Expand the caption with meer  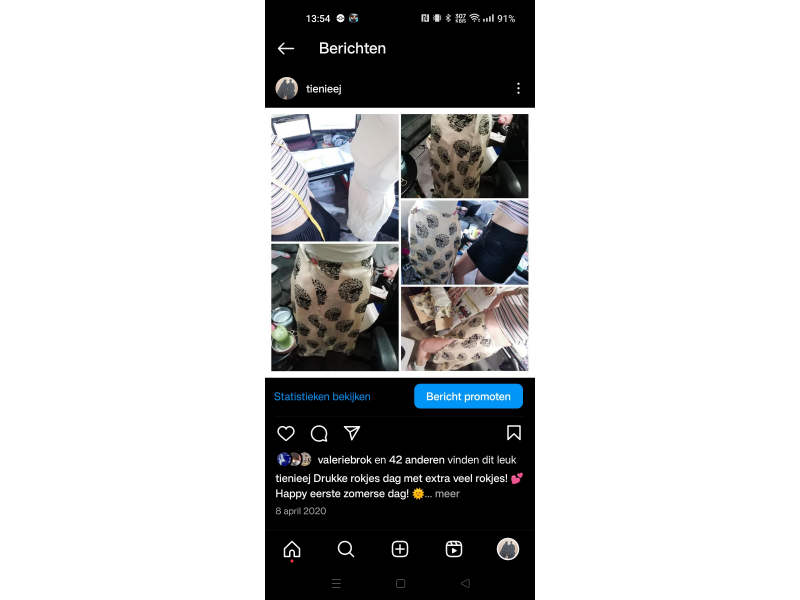447,494
